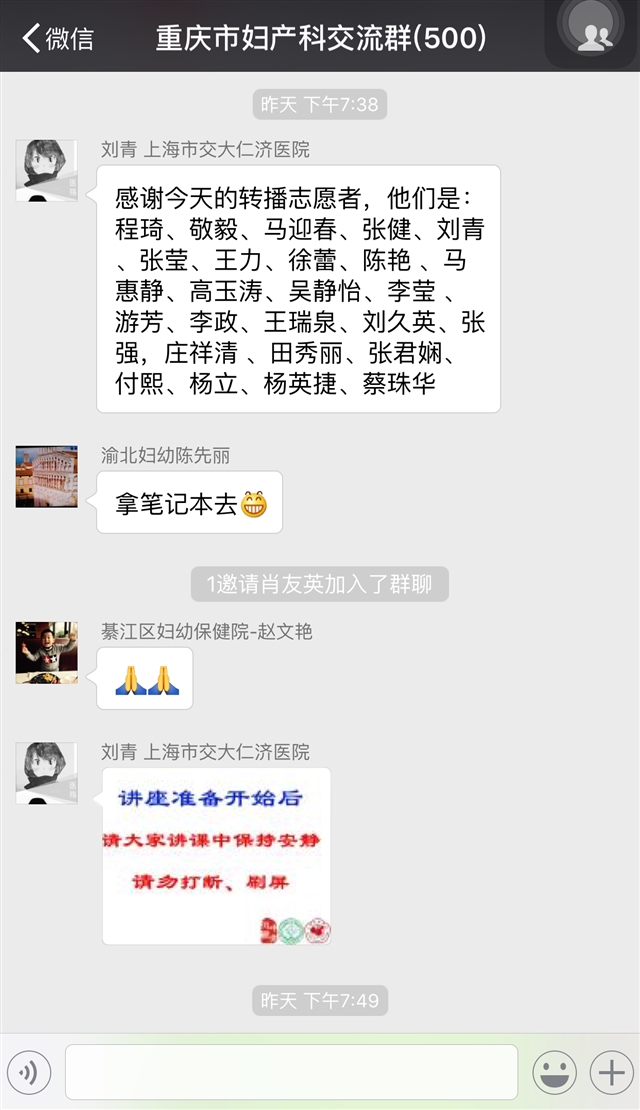Switch to voice message input
Image resolution: width=640 pixels, height=1110 pixels.
click(x=28, y=1072)
